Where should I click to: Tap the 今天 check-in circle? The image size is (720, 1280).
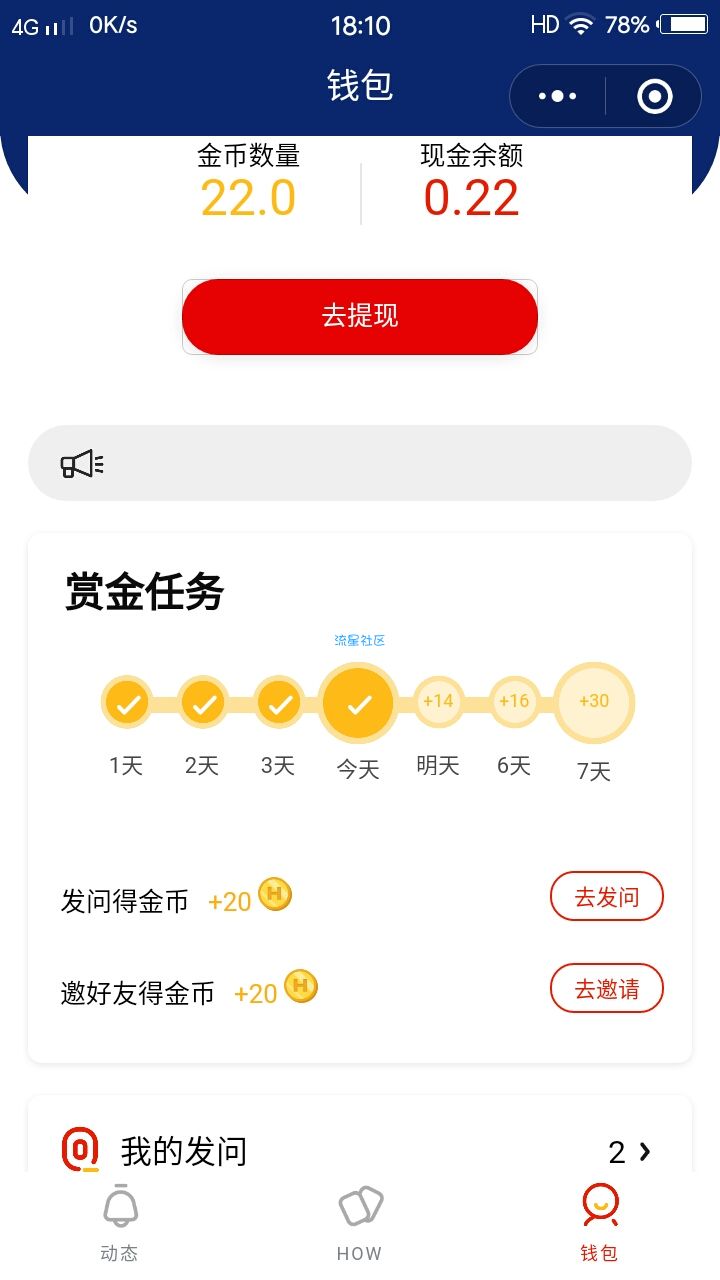point(359,704)
